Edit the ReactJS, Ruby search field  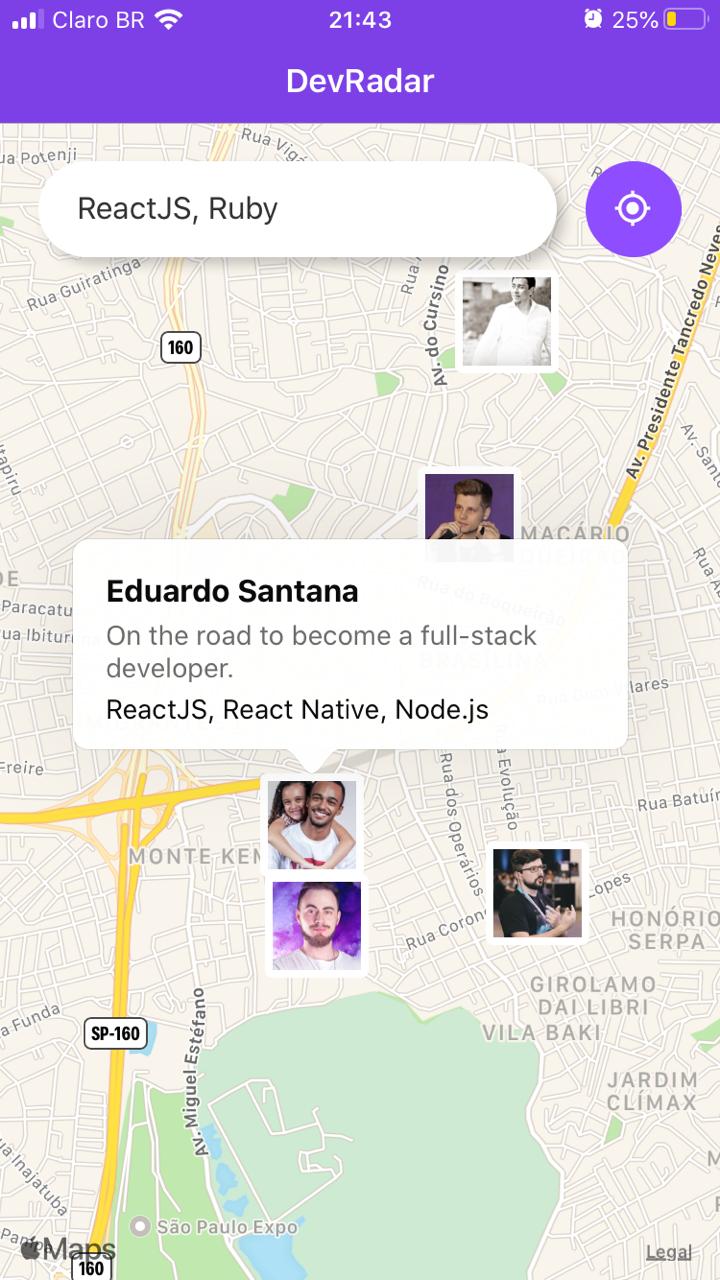pyautogui.click(x=297, y=209)
